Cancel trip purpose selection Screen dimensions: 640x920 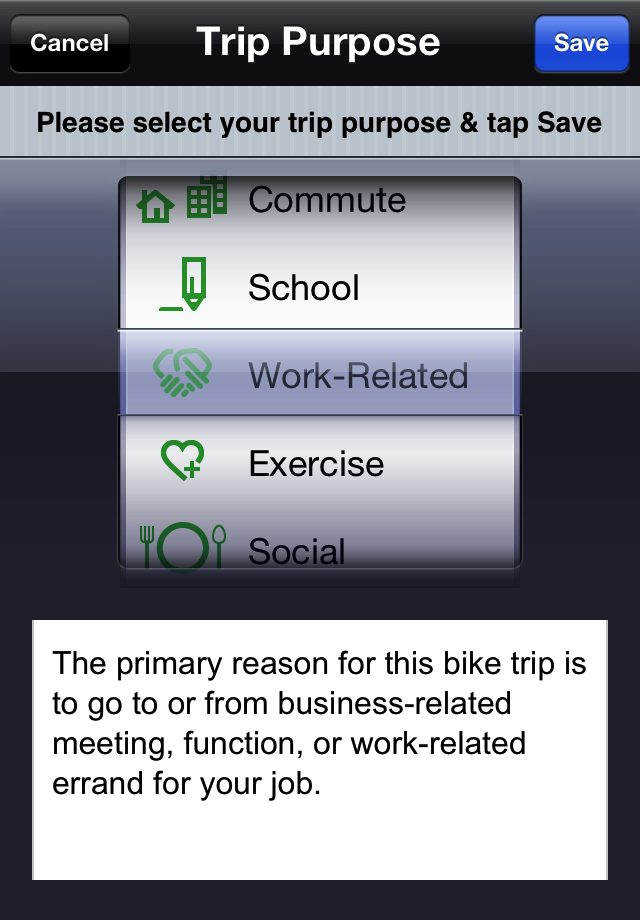click(69, 44)
